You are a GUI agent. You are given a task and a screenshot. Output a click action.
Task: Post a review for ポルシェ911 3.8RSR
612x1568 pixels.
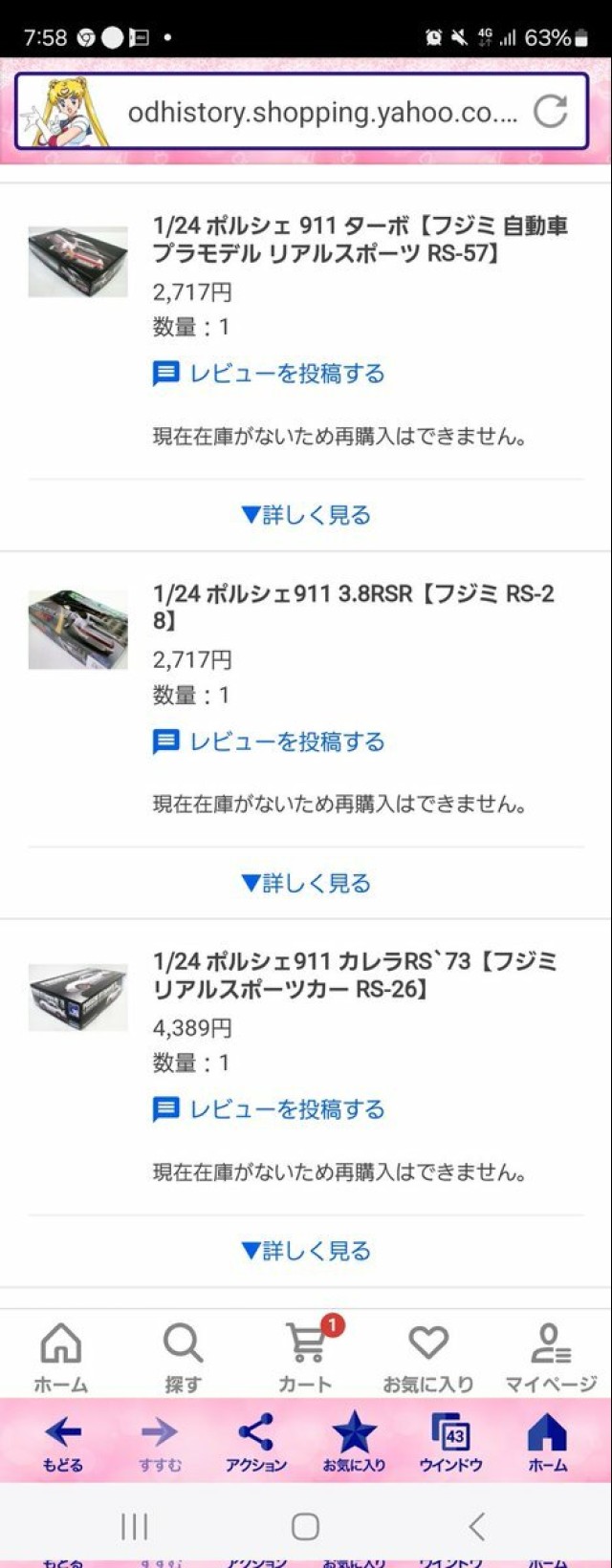coord(269,741)
